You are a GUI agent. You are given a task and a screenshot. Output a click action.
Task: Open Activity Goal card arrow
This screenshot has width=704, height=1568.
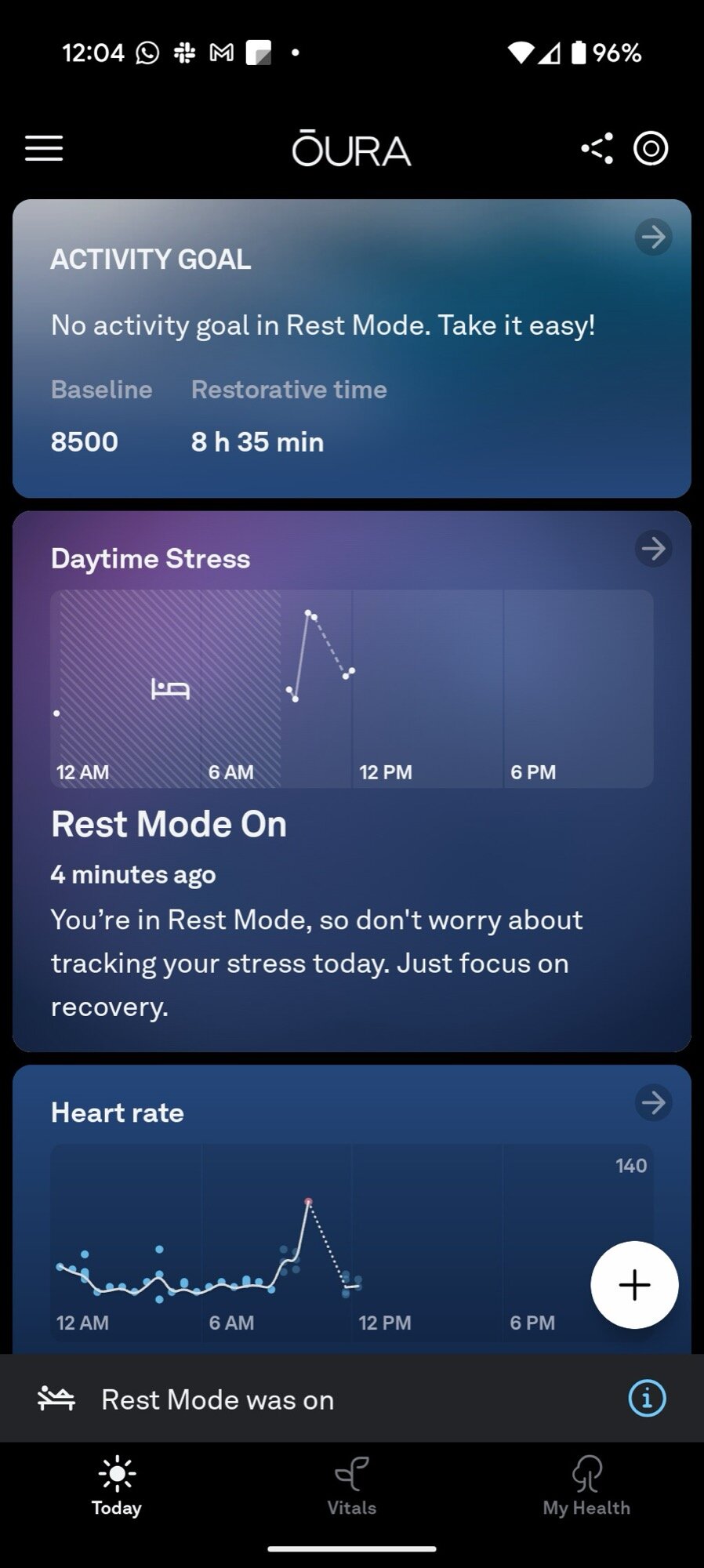[x=653, y=237]
